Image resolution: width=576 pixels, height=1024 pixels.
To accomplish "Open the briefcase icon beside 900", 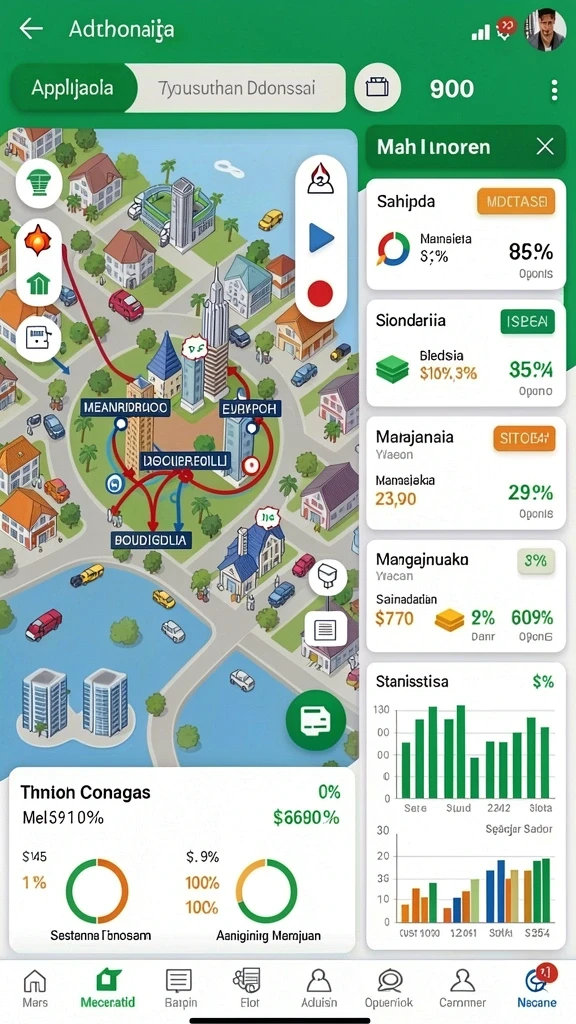I will coord(377,88).
